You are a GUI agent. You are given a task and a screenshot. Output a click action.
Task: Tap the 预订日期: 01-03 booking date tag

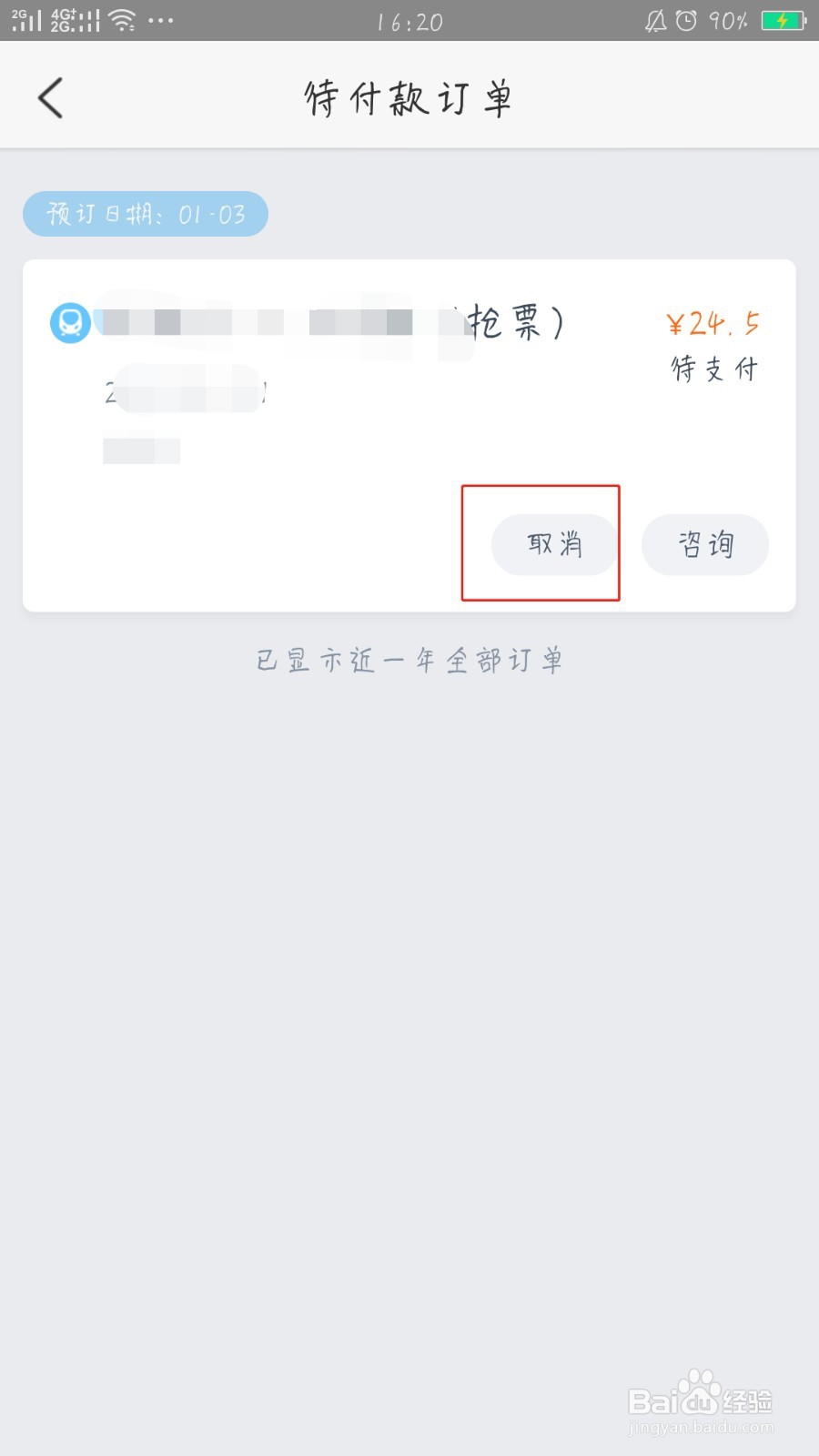(145, 214)
